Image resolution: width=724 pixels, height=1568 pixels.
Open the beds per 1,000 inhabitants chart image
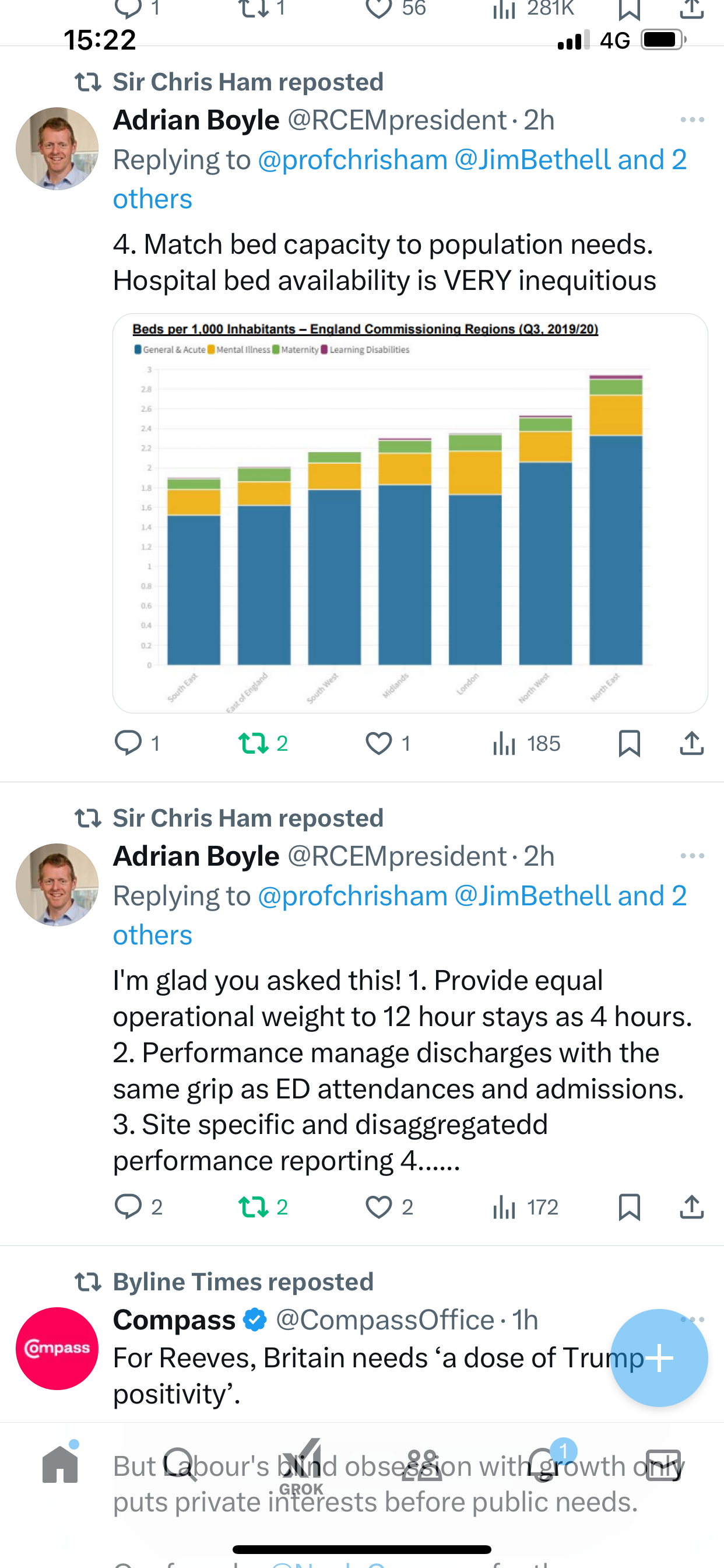[410, 513]
